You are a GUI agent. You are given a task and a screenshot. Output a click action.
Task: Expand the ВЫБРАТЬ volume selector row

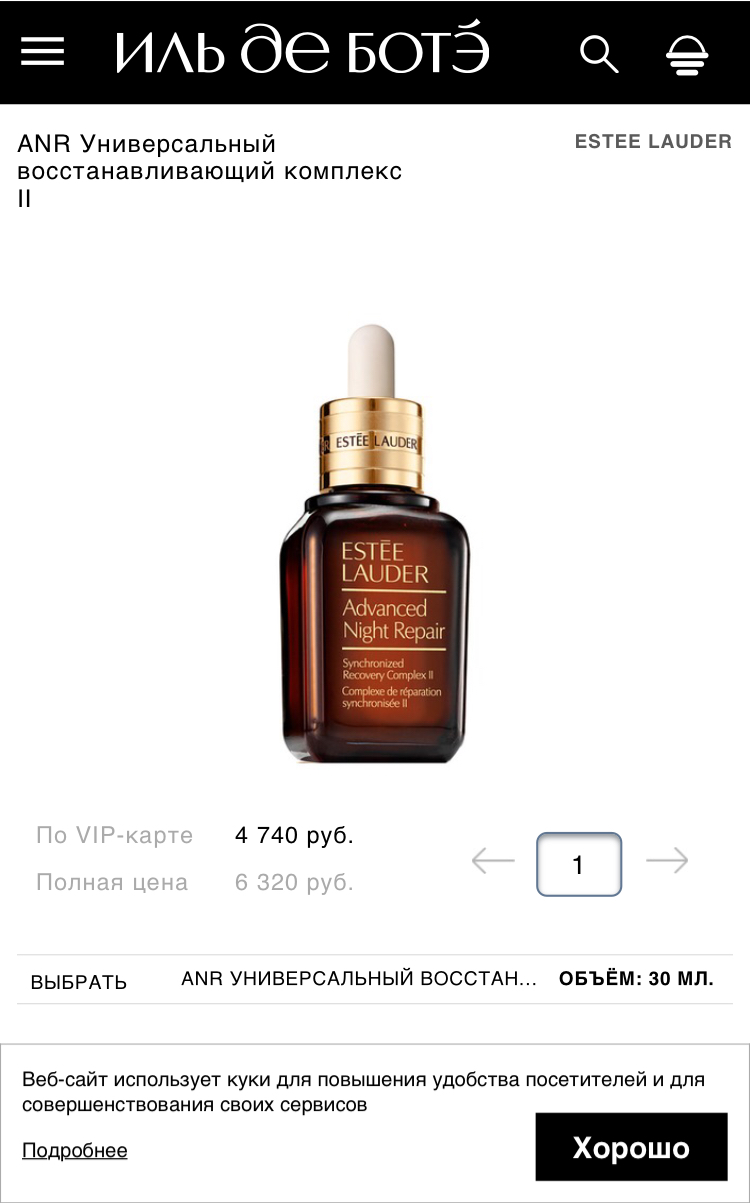(374, 980)
